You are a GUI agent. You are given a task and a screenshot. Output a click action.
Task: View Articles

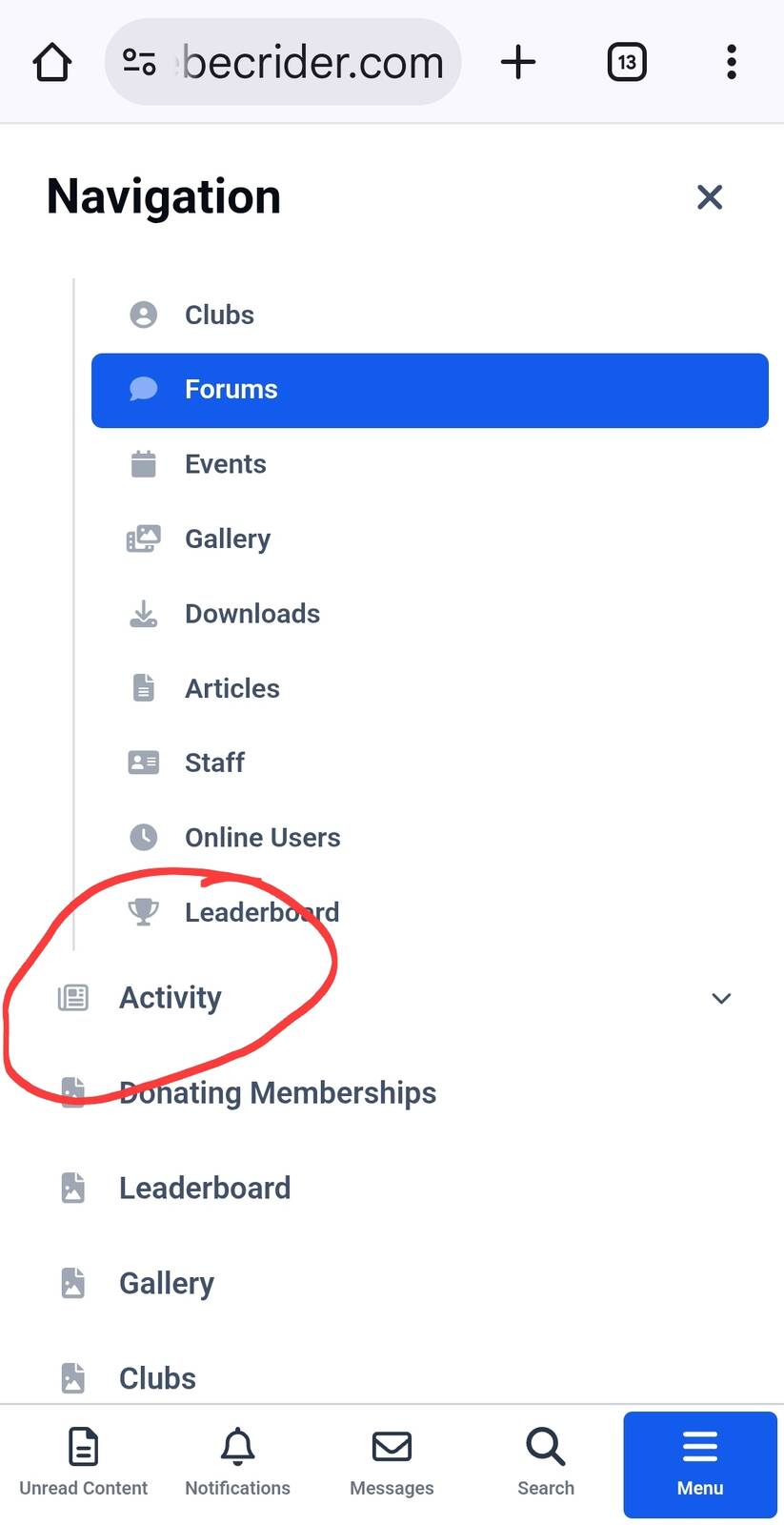tap(231, 688)
